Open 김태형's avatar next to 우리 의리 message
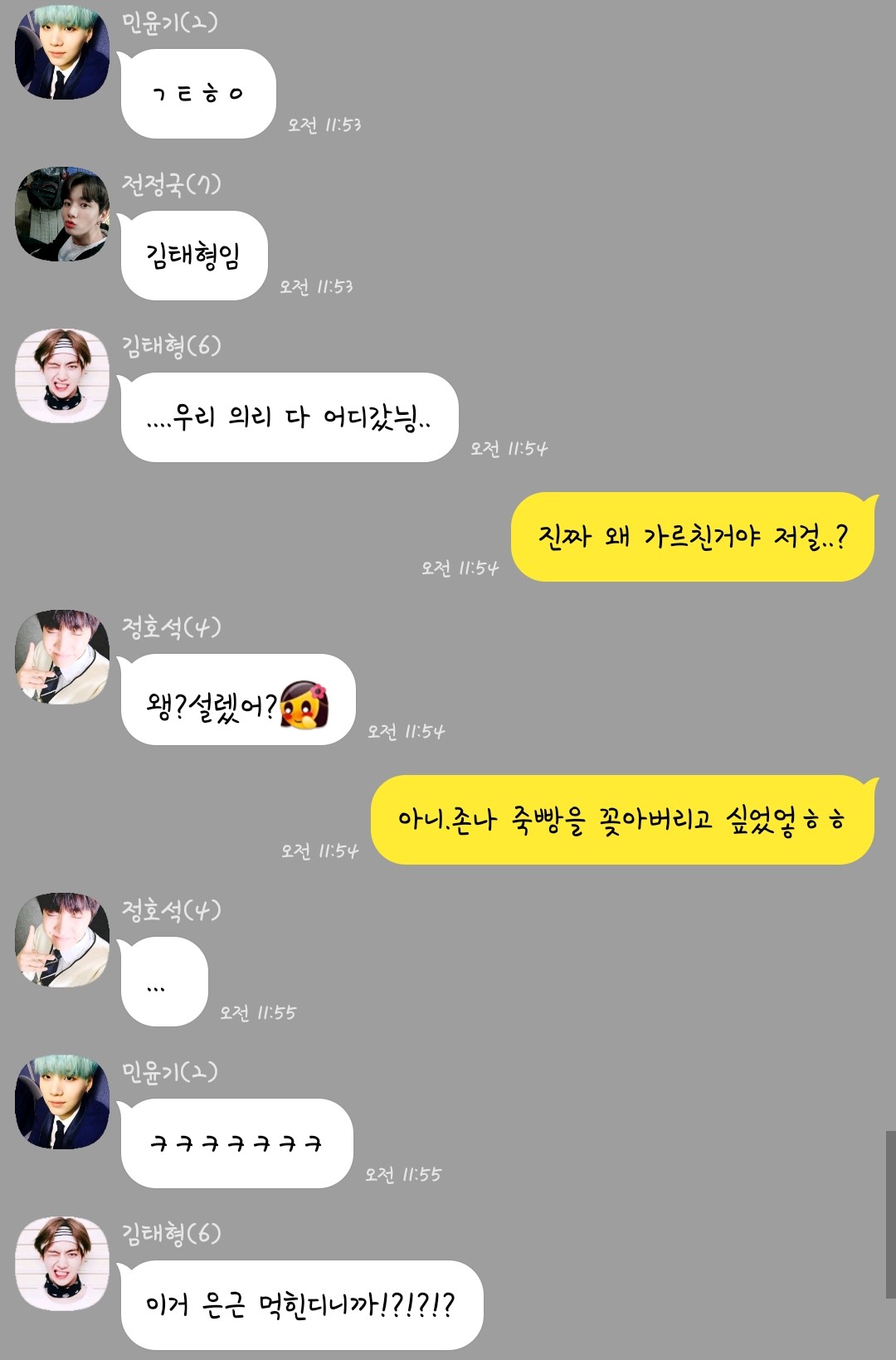The height and width of the screenshot is (1360, 896). 62,376
